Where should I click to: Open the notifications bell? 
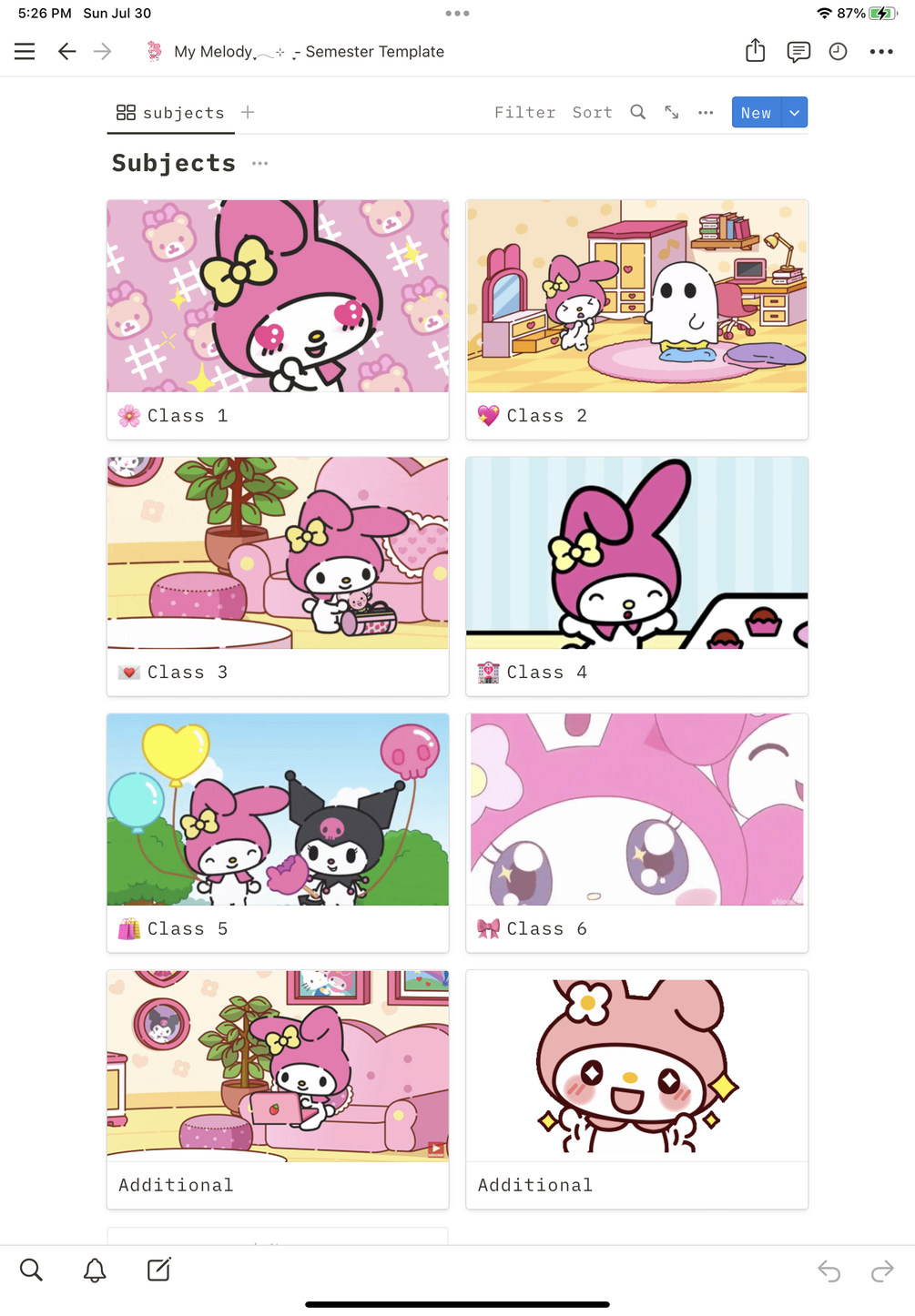(95, 1270)
